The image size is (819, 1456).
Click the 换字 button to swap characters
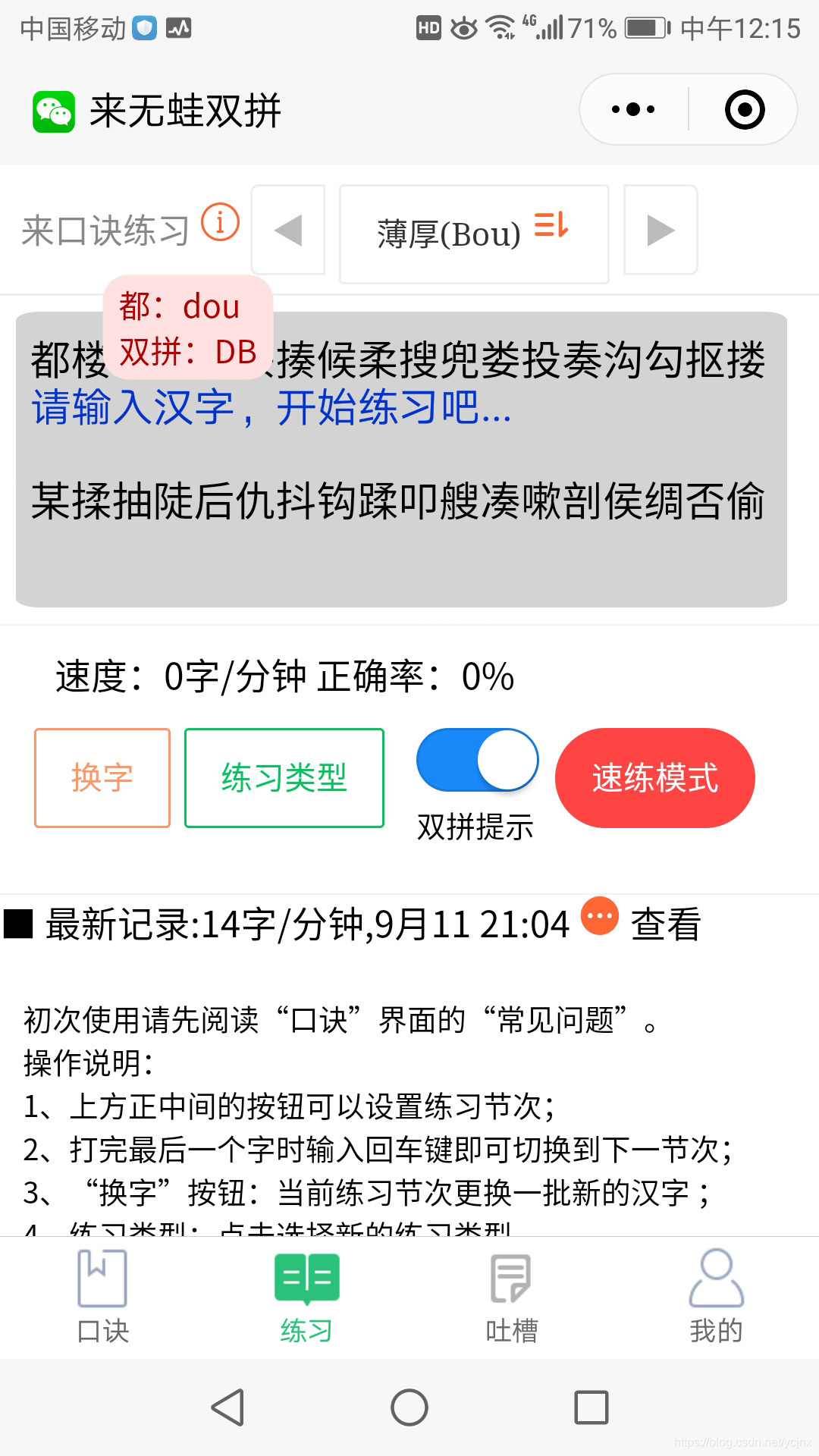click(101, 777)
